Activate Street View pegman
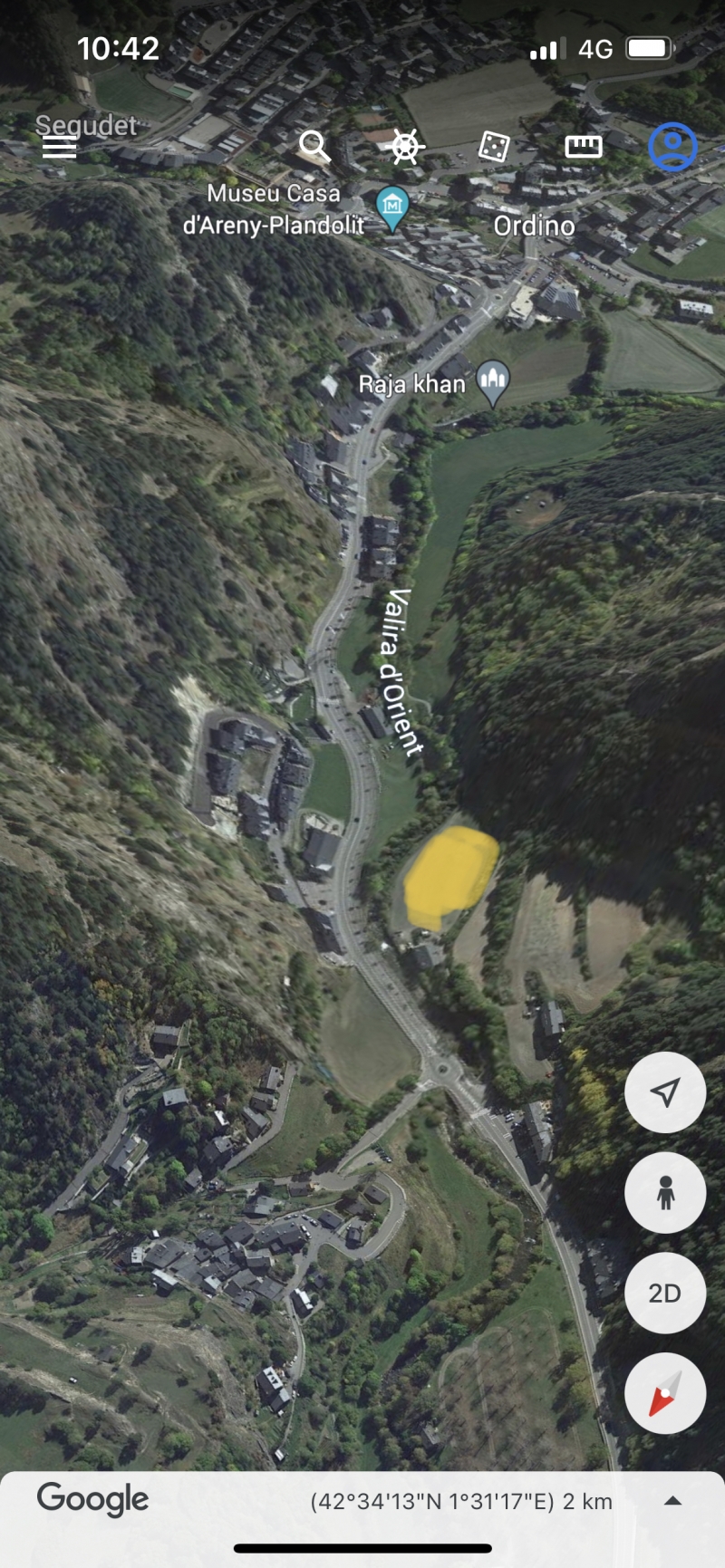Viewport: 725px width, 1568px height. click(665, 1193)
